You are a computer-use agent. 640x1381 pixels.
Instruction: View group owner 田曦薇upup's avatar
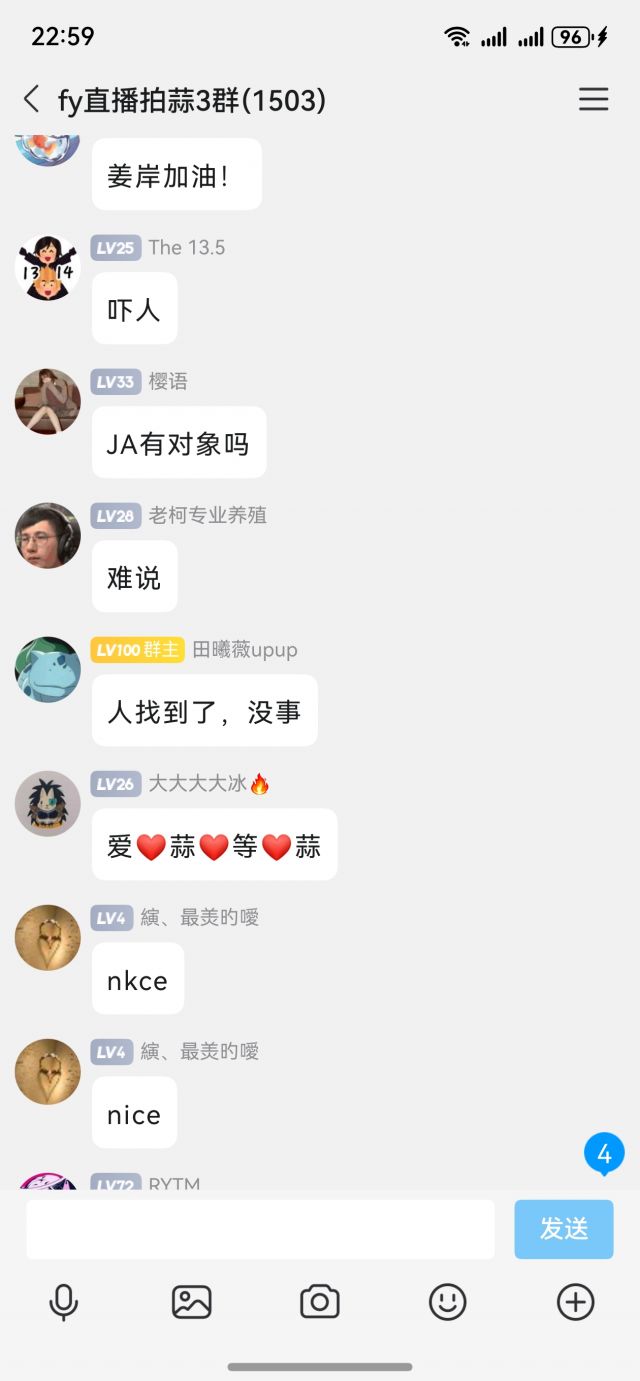[x=48, y=670]
